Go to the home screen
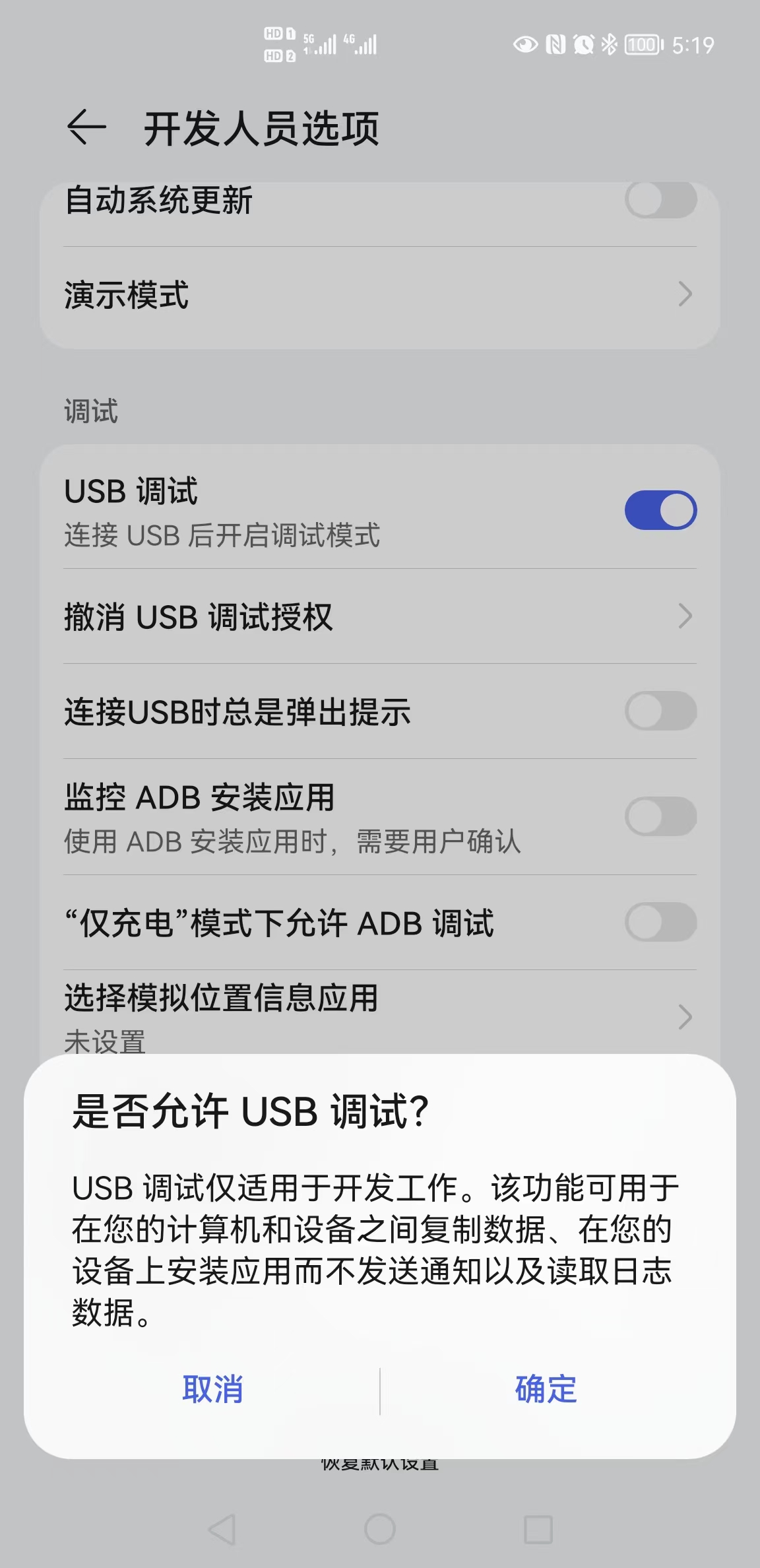The height and width of the screenshot is (1568, 760). [380, 1529]
